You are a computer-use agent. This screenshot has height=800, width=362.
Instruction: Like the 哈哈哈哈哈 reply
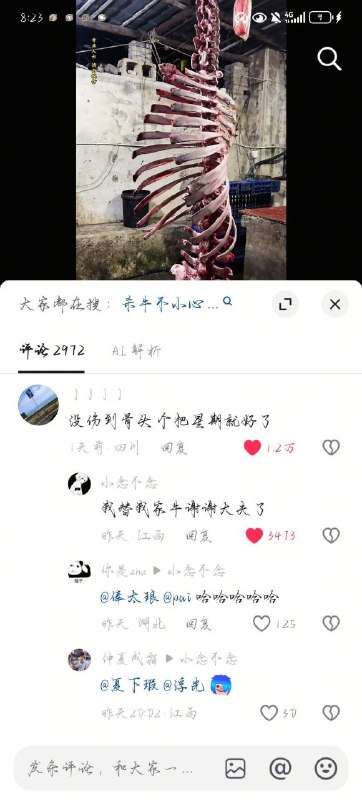click(262, 623)
